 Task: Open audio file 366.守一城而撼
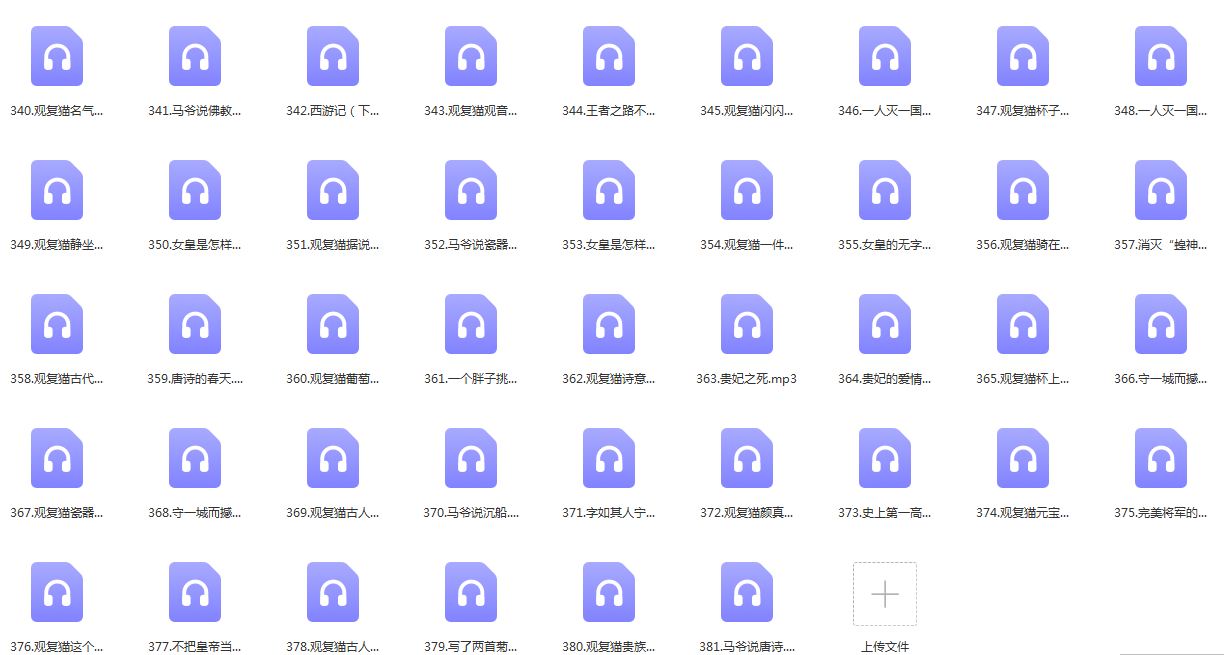1161,325
